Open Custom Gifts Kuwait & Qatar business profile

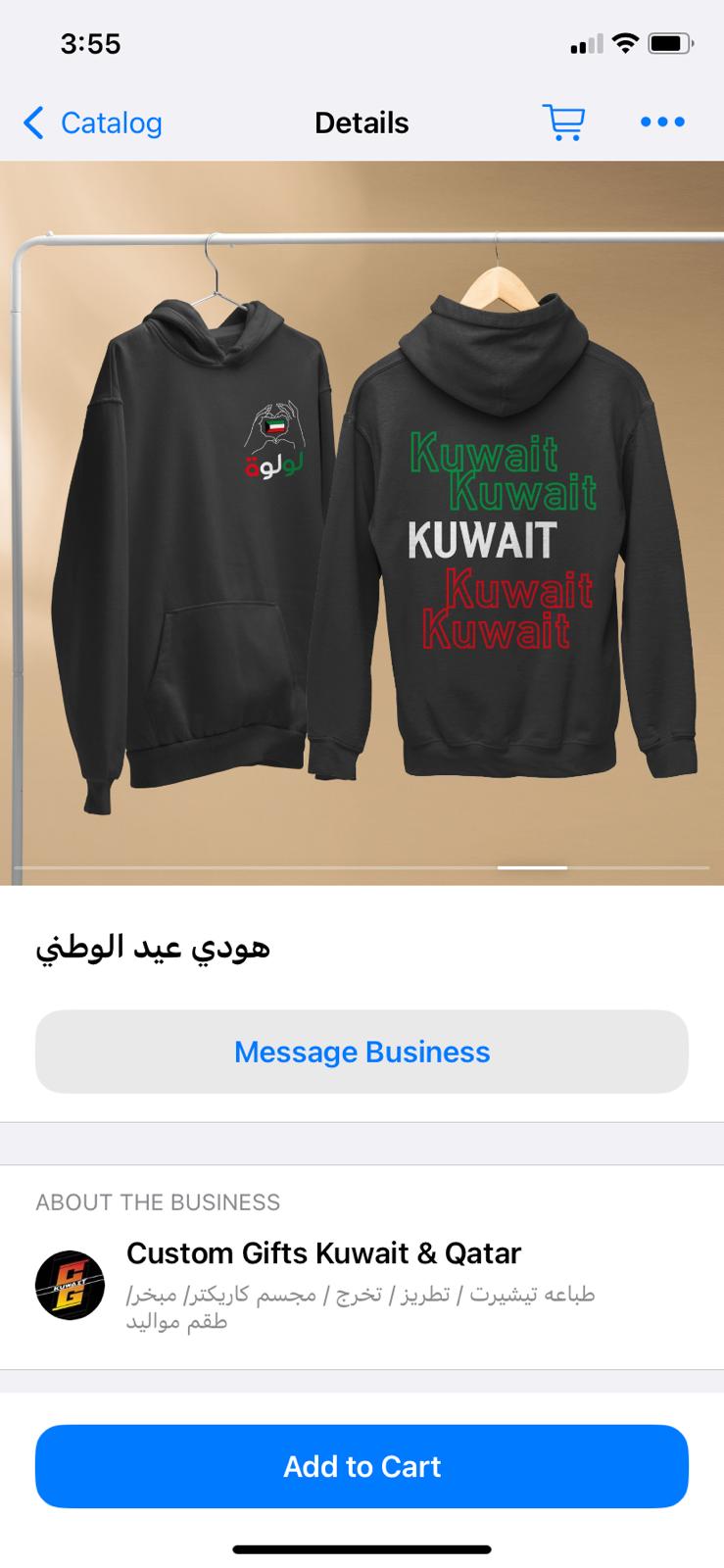click(x=362, y=1284)
